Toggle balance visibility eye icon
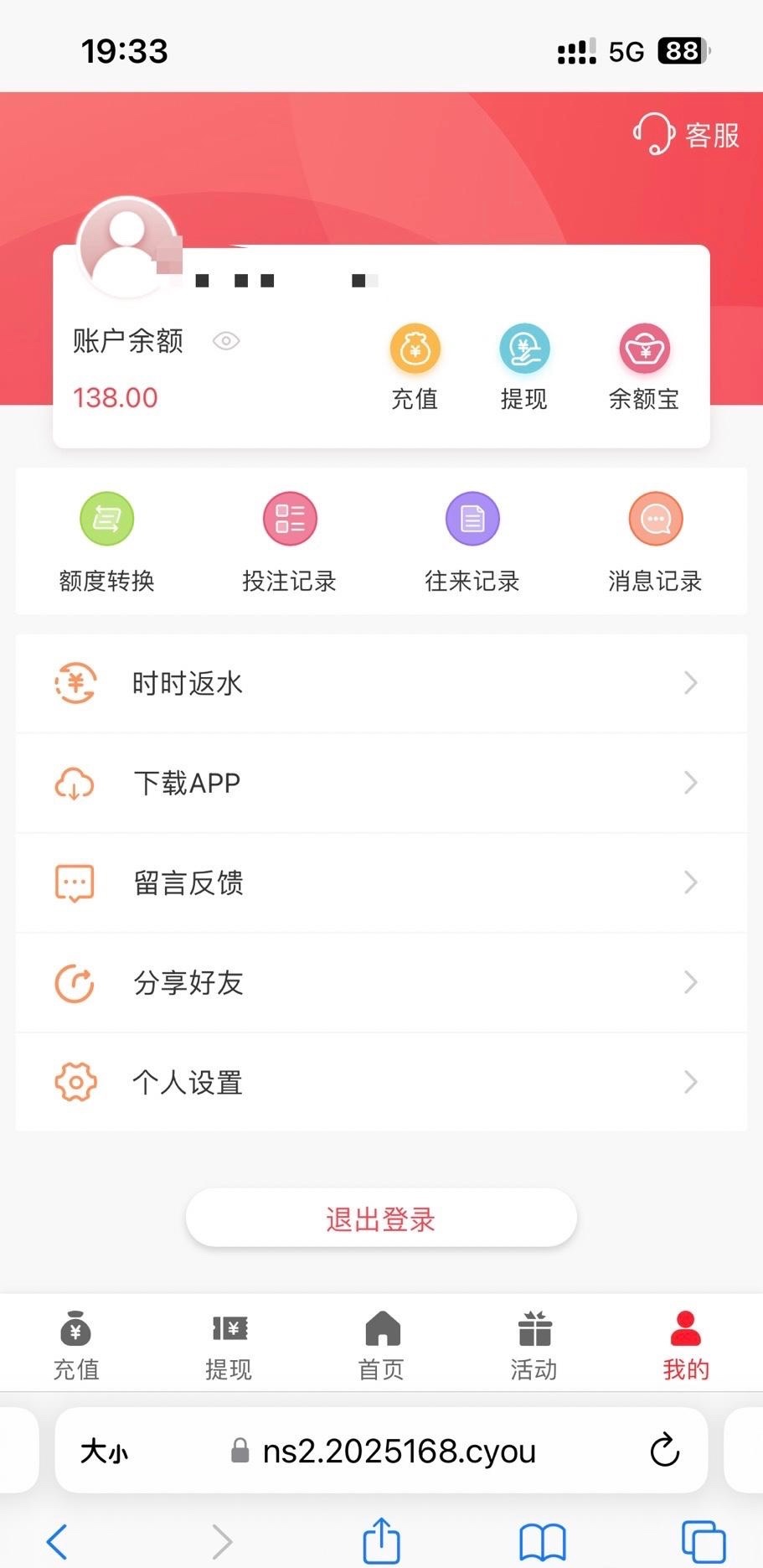Image resolution: width=763 pixels, height=1568 pixels. coord(224,341)
